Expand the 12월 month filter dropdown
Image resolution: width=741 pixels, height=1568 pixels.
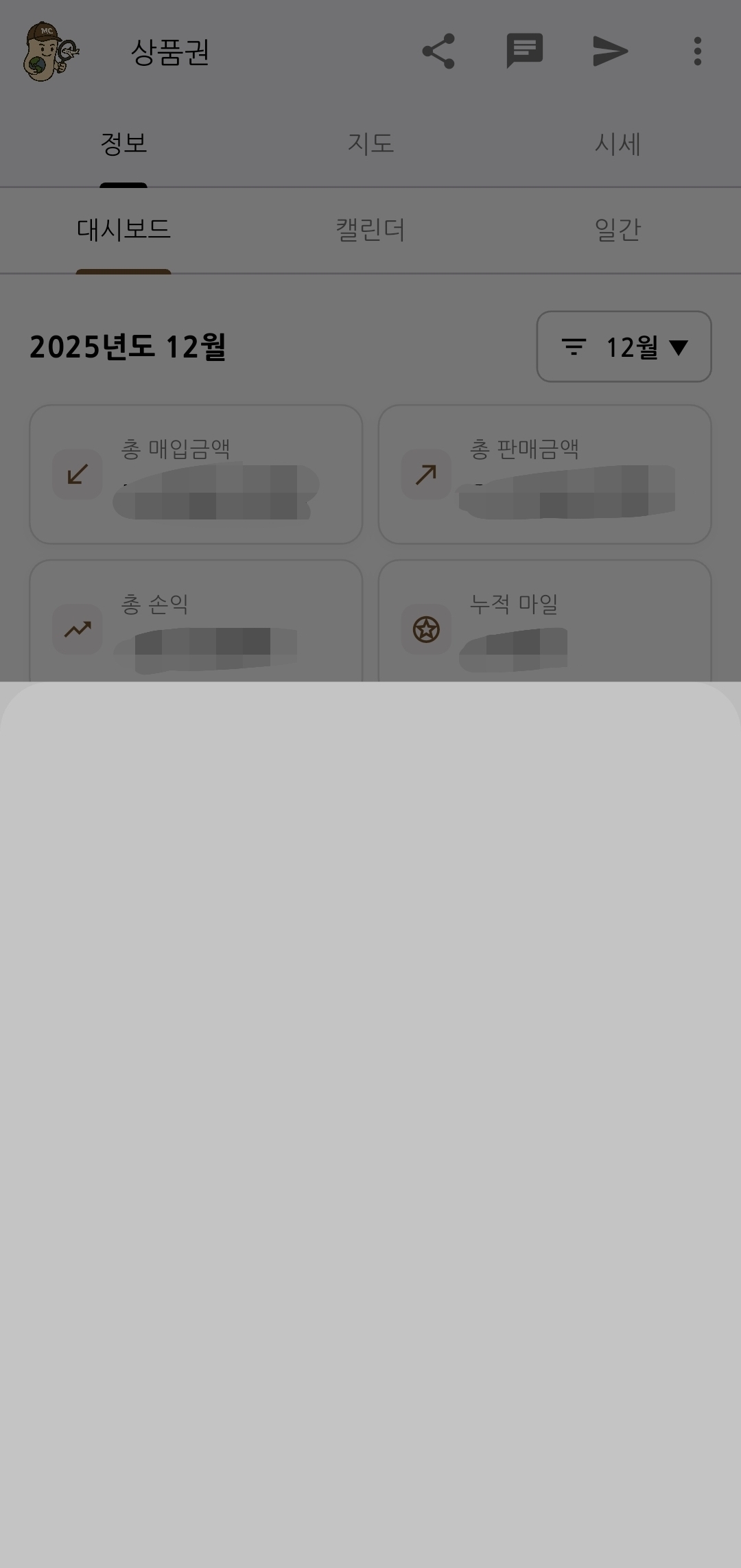pos(624,347)
